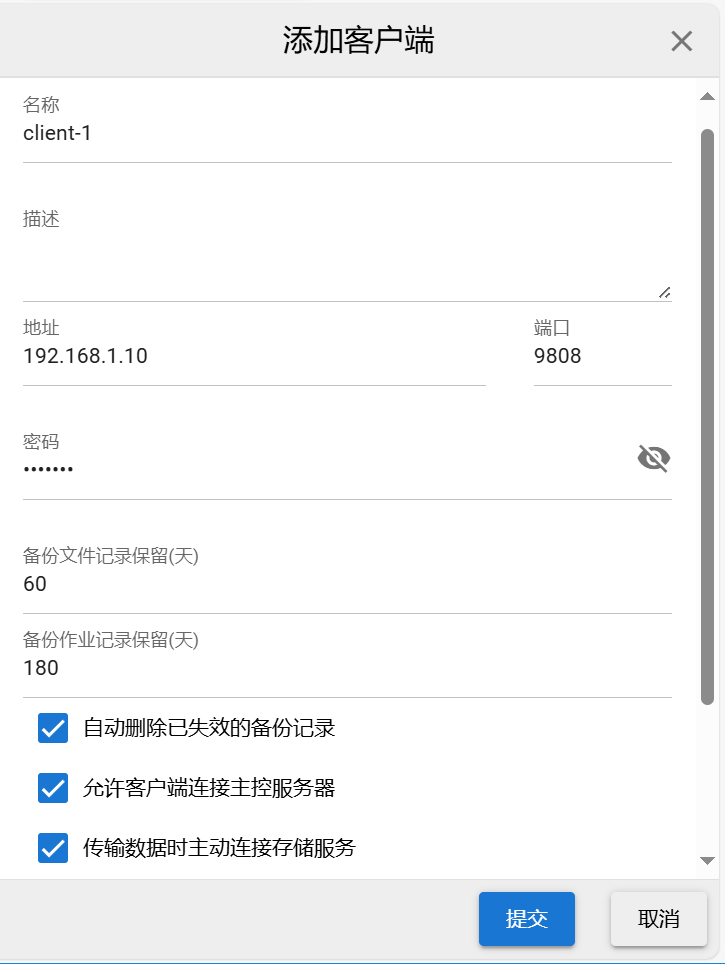725x964 pixels.
Task: Close the 添加客户端 dialog
Action: [x=681, y=41]
